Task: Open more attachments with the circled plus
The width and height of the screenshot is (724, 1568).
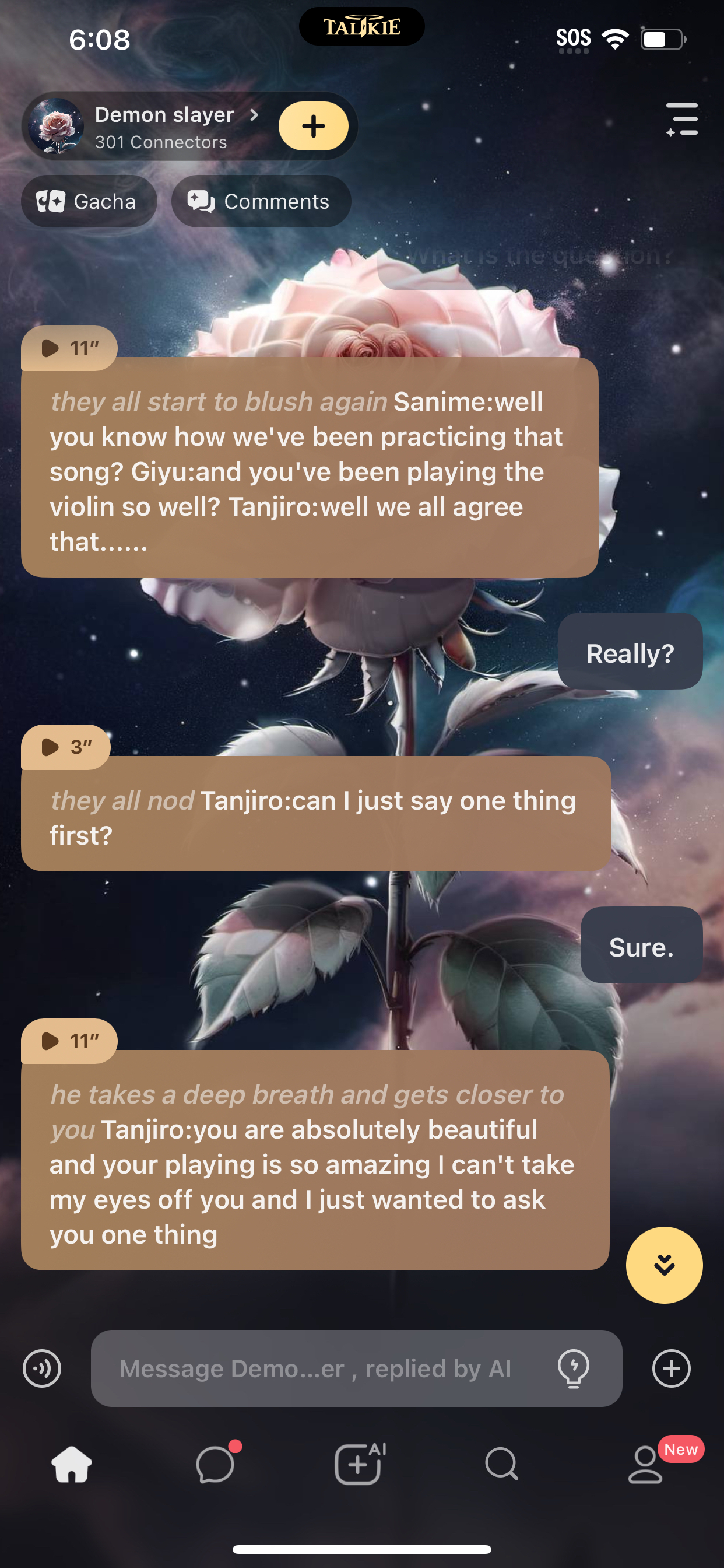Action: [x=671, y=1368]
